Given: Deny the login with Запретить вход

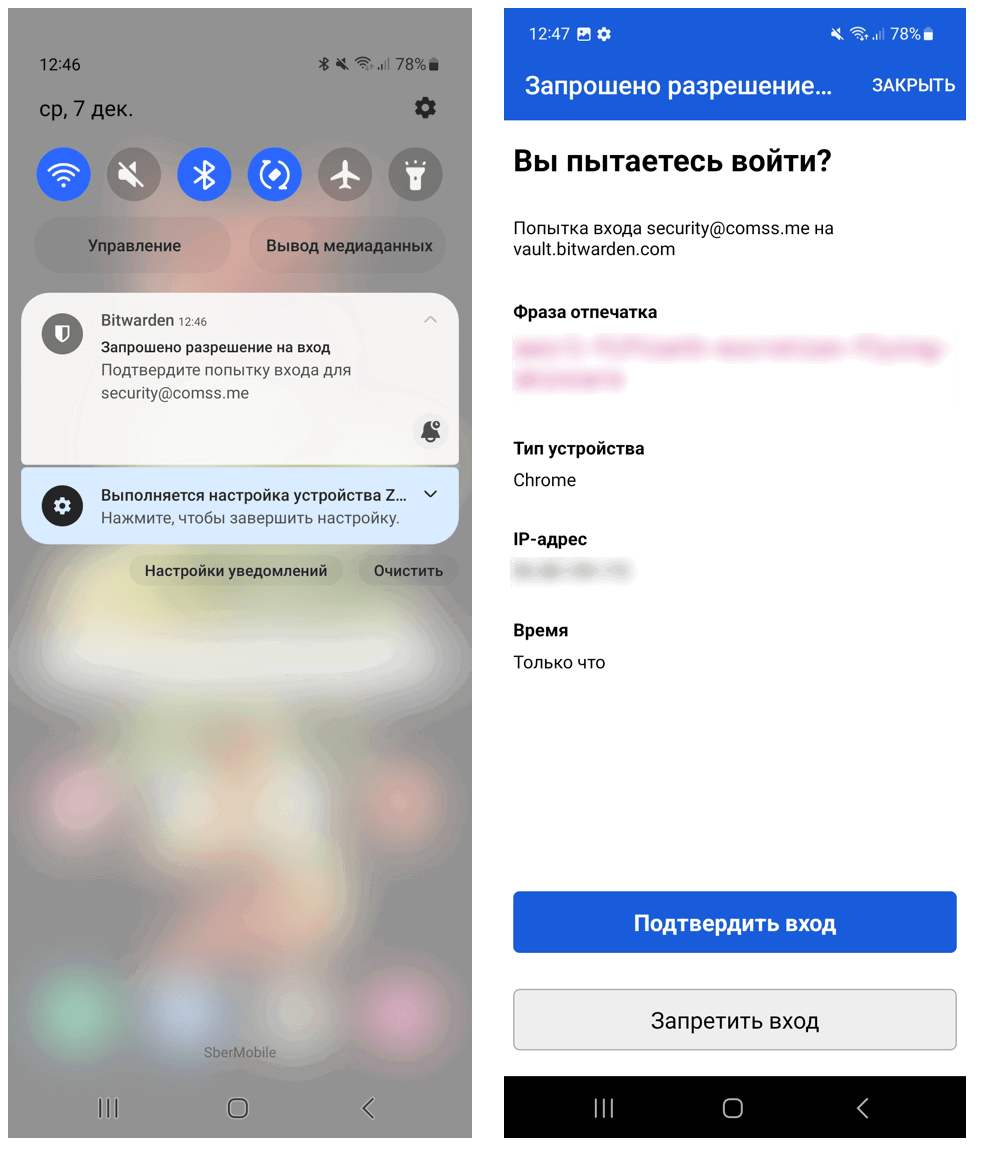Looking at the screenshot, I should pos(734,1021).
